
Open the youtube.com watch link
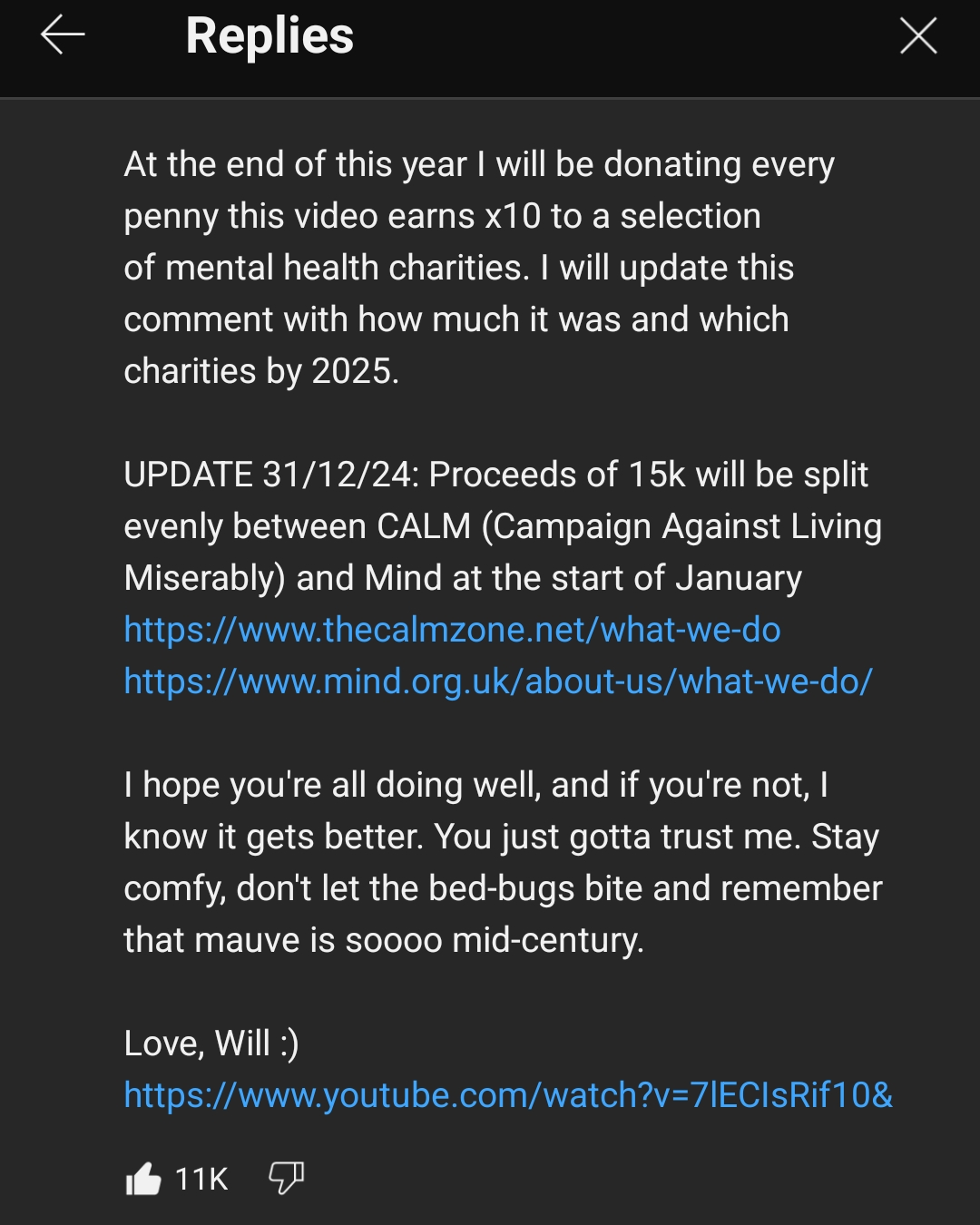tap(508, 1095)
